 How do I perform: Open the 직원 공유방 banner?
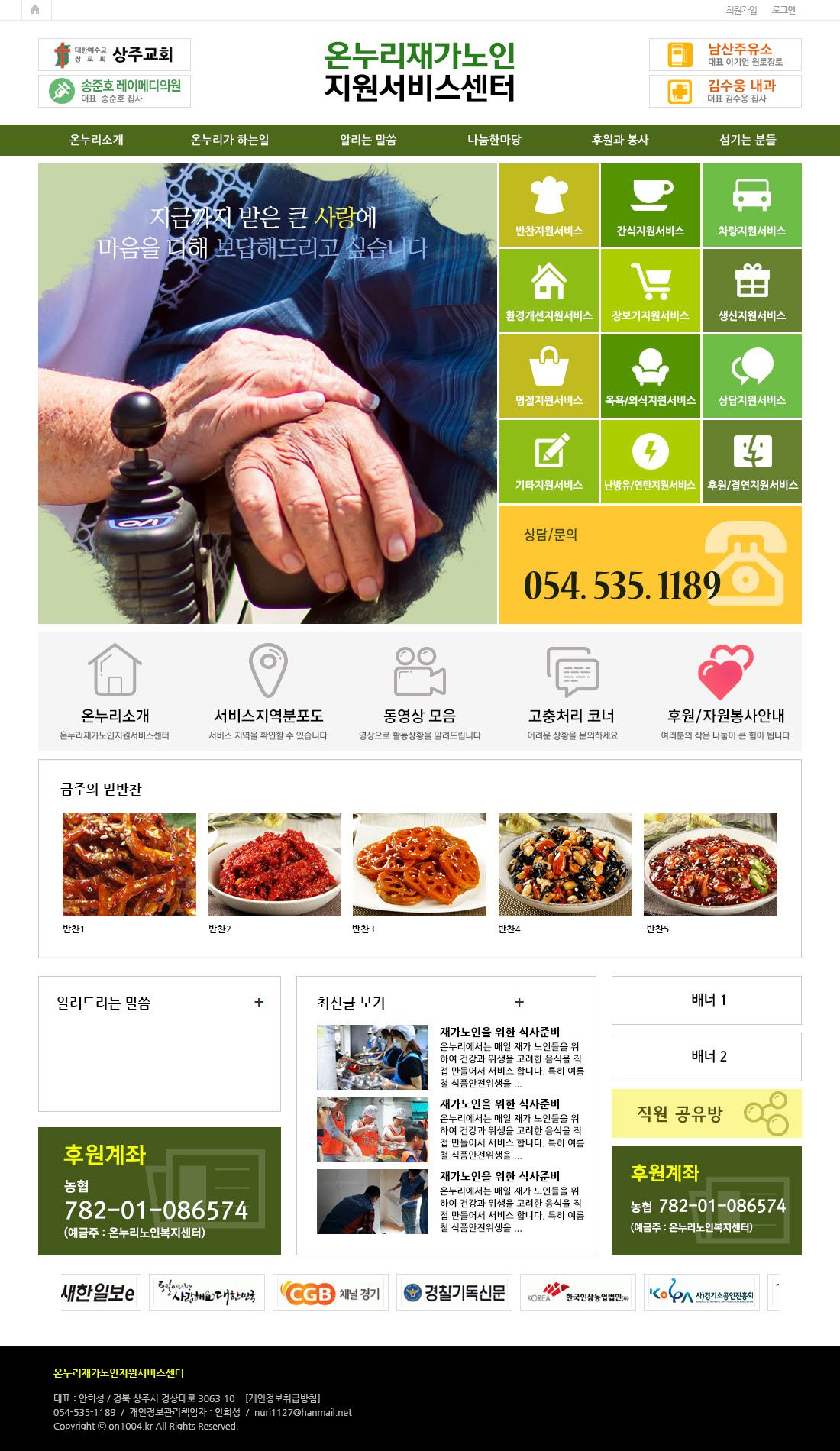click(x=706, y=1113)
